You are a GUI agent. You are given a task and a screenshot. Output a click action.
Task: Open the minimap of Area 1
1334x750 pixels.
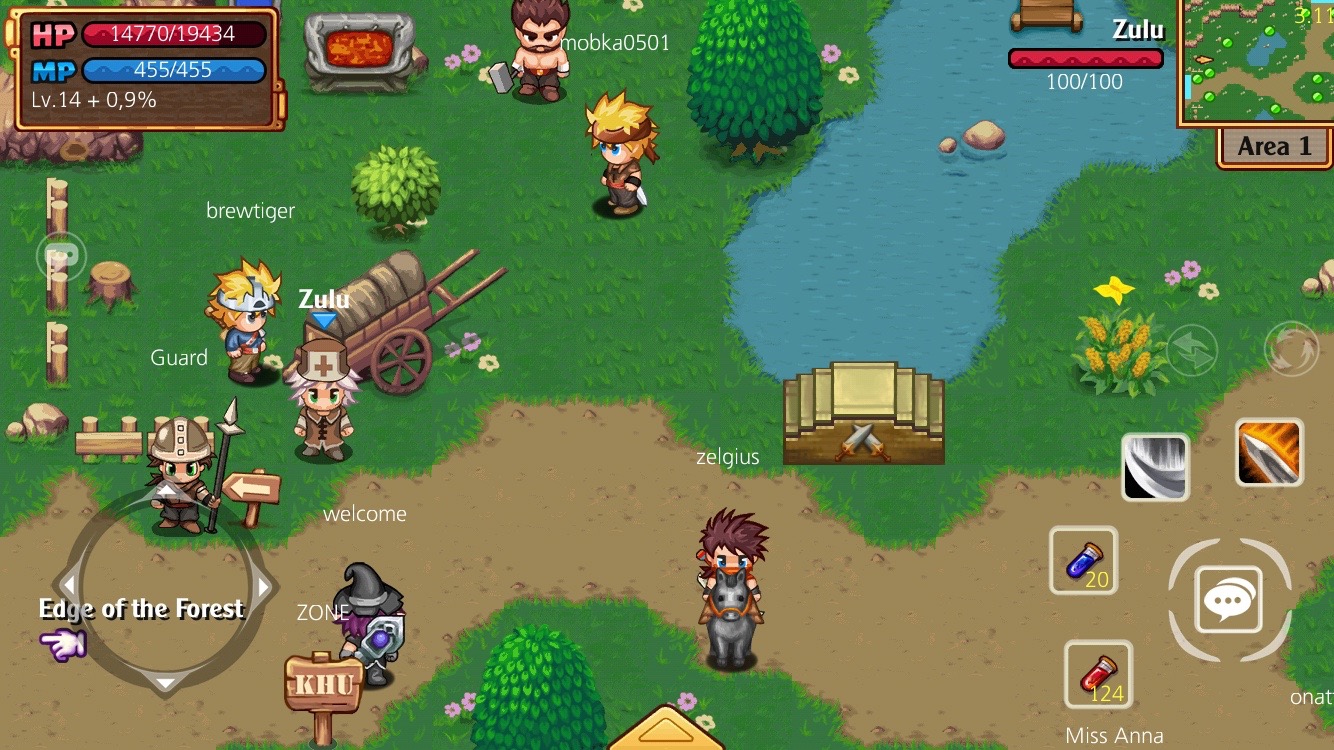point(1255,62)
